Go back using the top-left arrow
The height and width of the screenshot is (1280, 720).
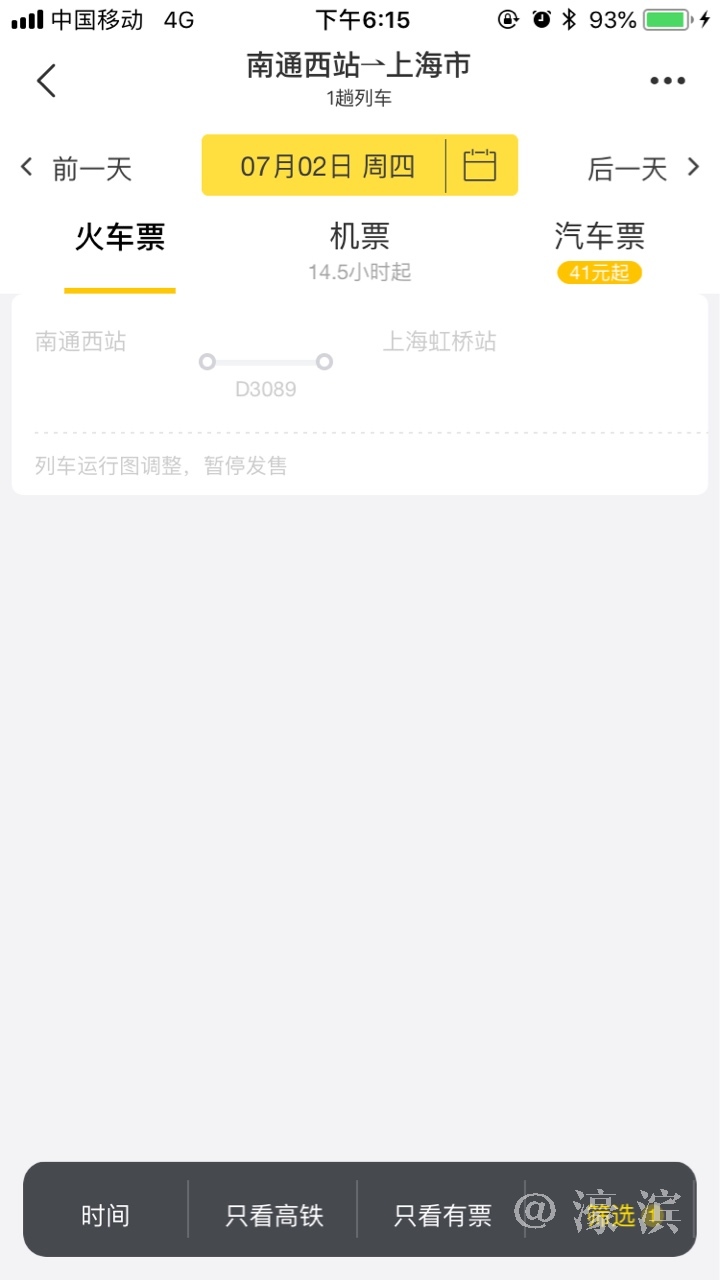(46, 80)
